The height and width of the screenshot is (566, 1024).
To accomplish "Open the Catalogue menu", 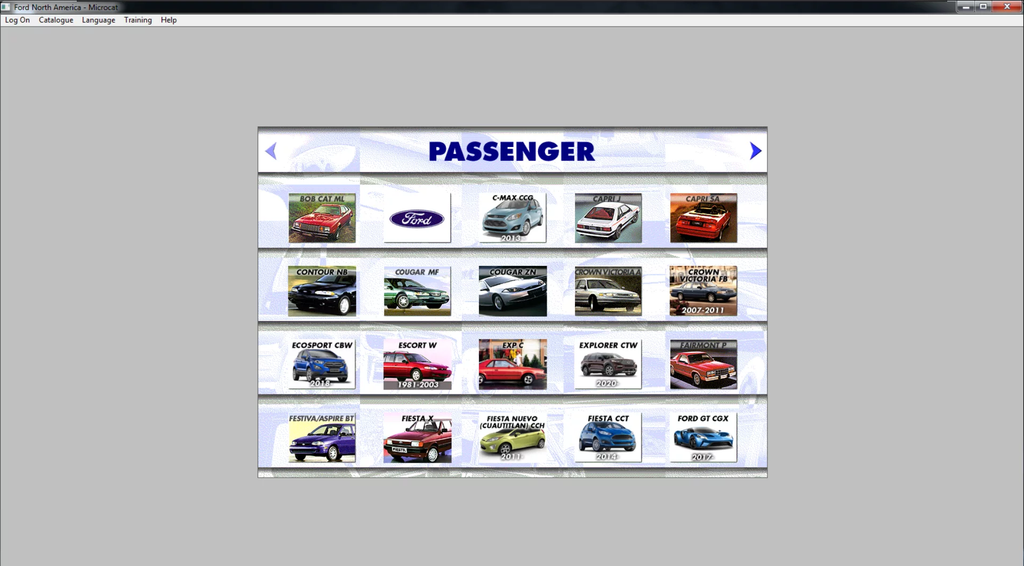I will click(x=56, y=20).
